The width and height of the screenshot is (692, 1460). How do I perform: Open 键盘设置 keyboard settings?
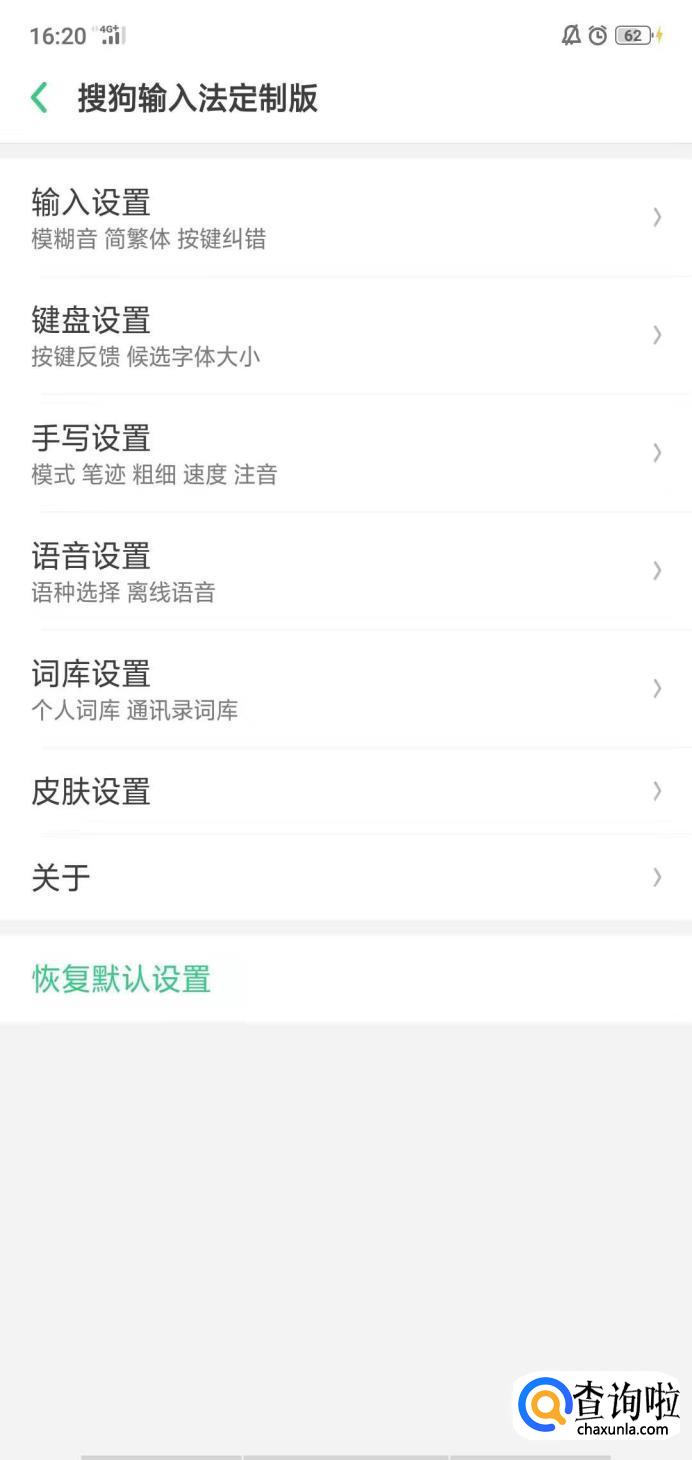[x=346, y=336]
